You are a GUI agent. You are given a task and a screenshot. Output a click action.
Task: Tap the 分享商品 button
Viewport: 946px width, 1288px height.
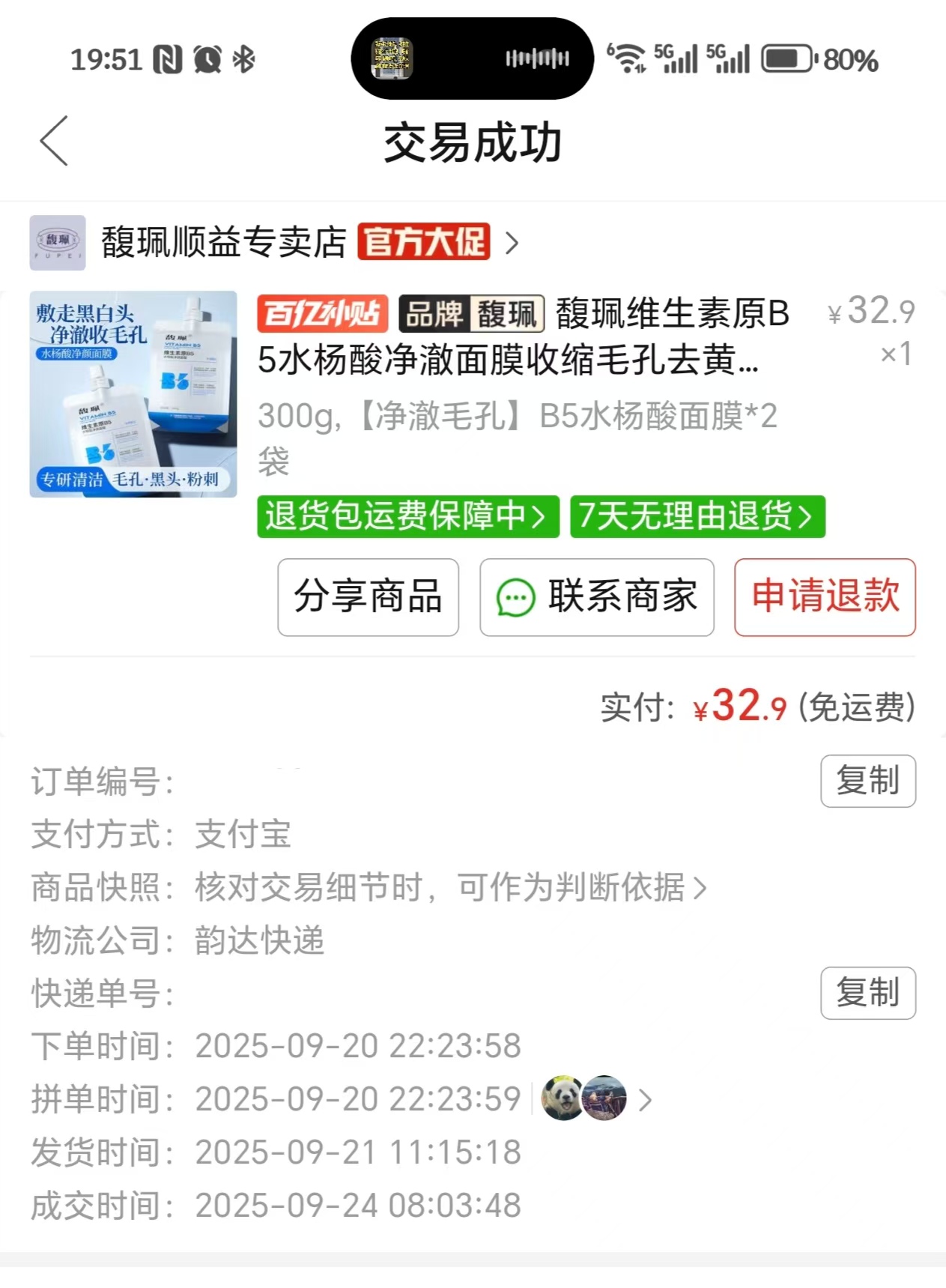(x=368, y=597)
